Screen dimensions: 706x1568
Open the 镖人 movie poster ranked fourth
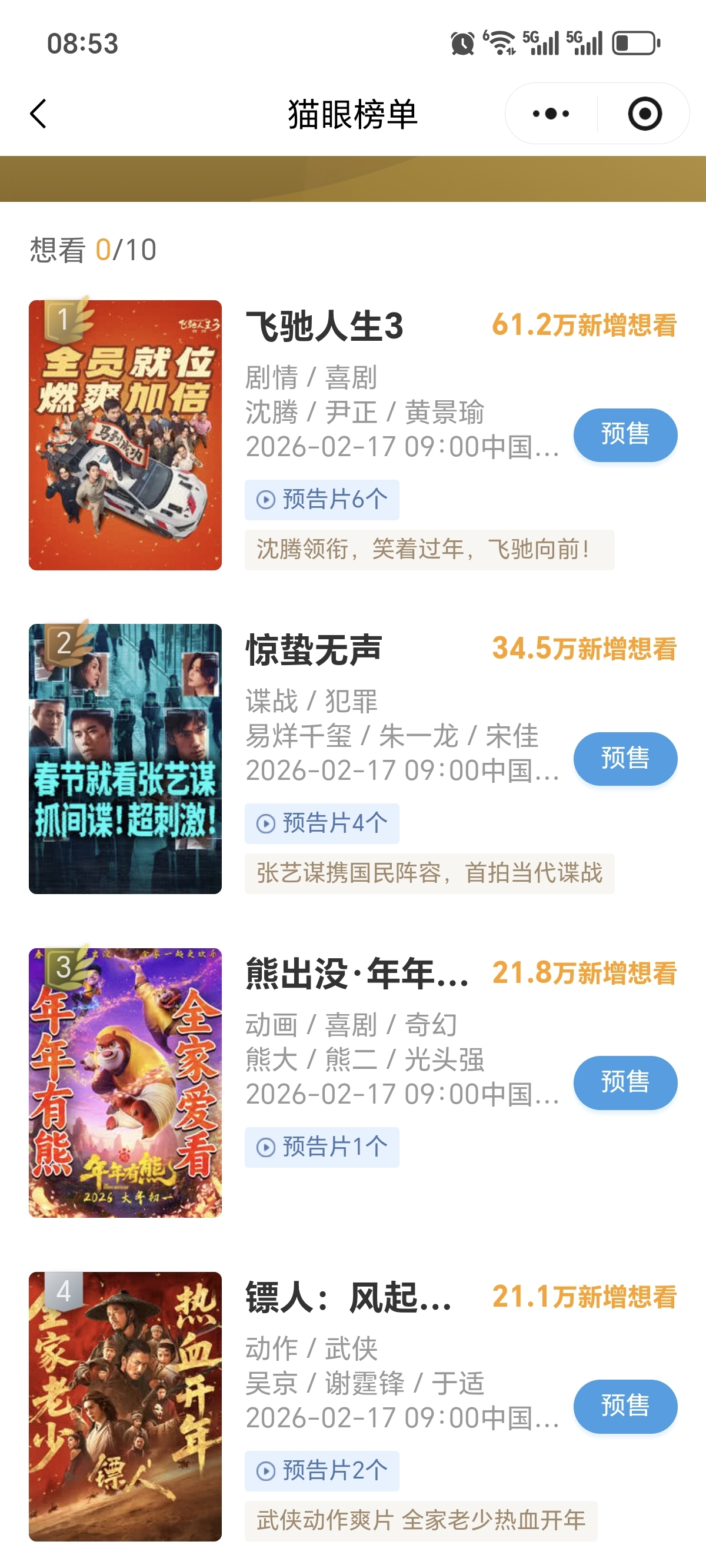coord(125,1406)
